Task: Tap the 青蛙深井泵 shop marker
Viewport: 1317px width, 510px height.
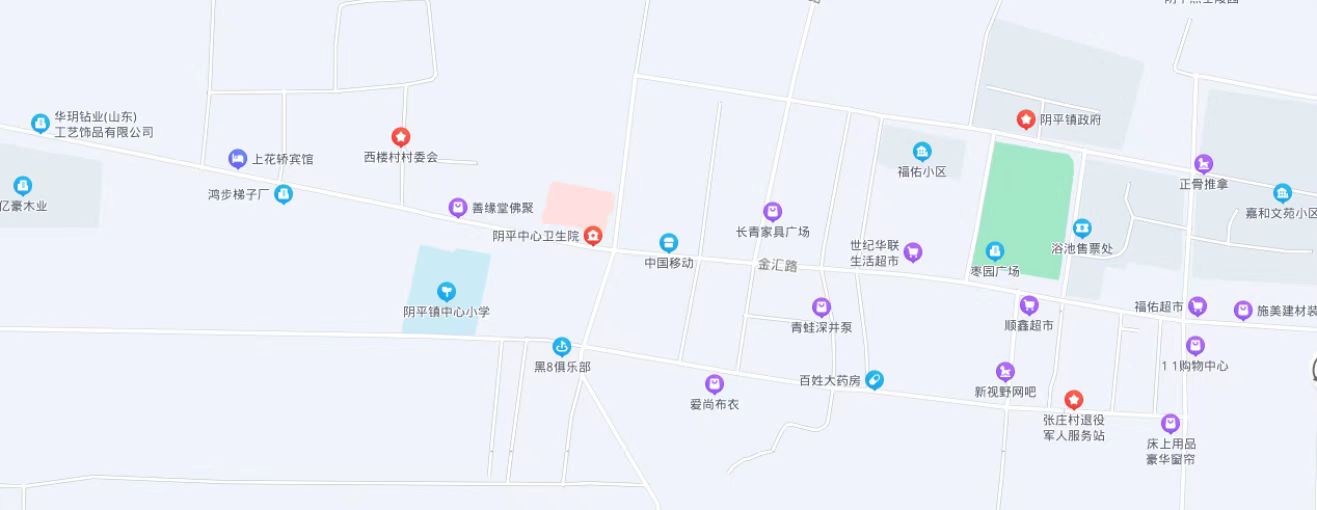Action: click(x=821, y=307)
